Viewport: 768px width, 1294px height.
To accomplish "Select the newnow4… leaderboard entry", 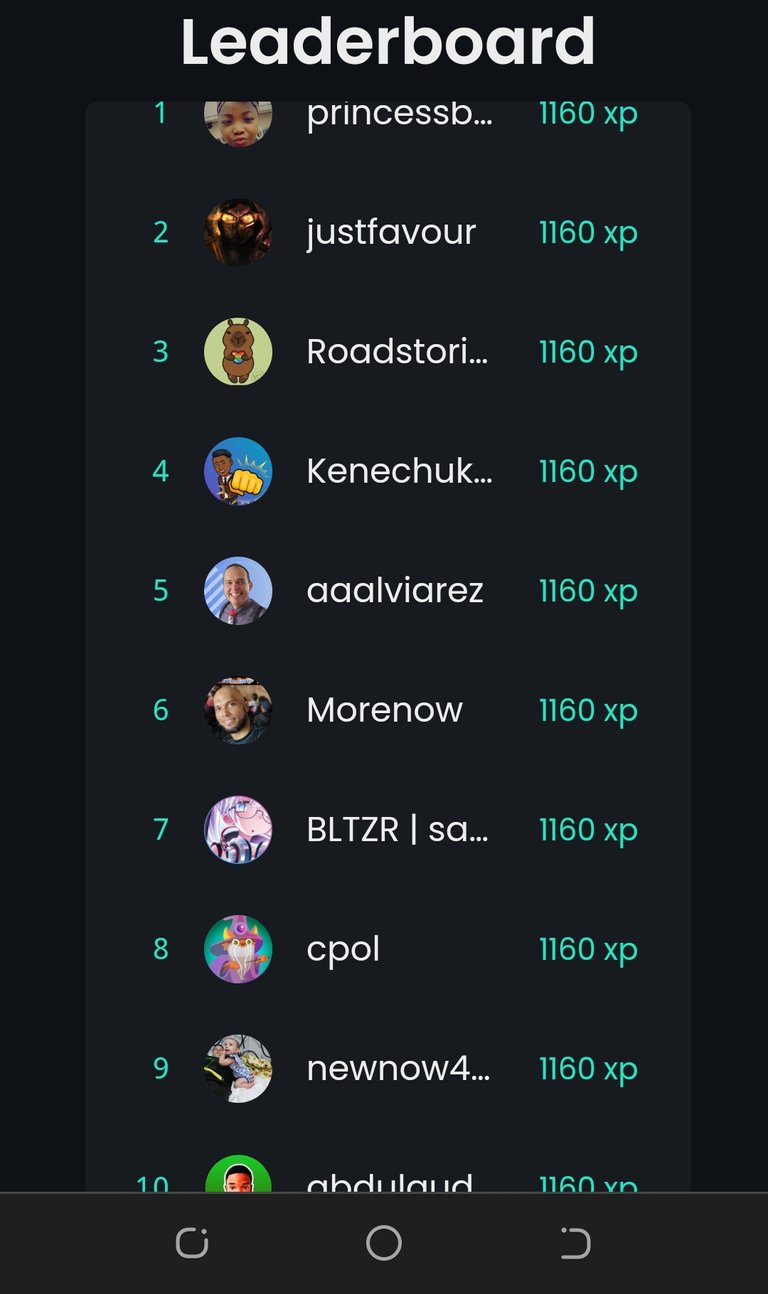I will pos(388,1069).
